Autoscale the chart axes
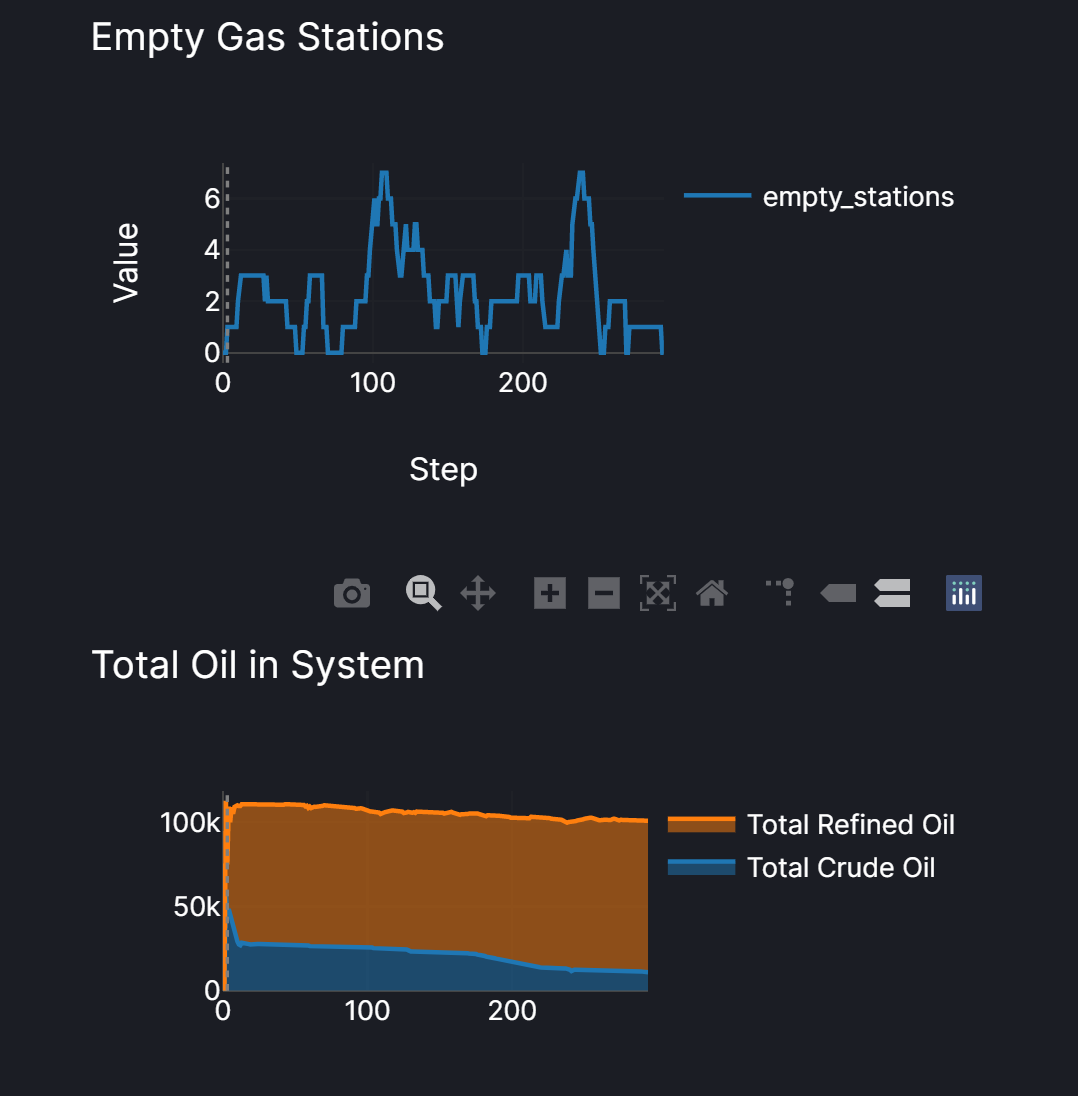 [658, 593]
